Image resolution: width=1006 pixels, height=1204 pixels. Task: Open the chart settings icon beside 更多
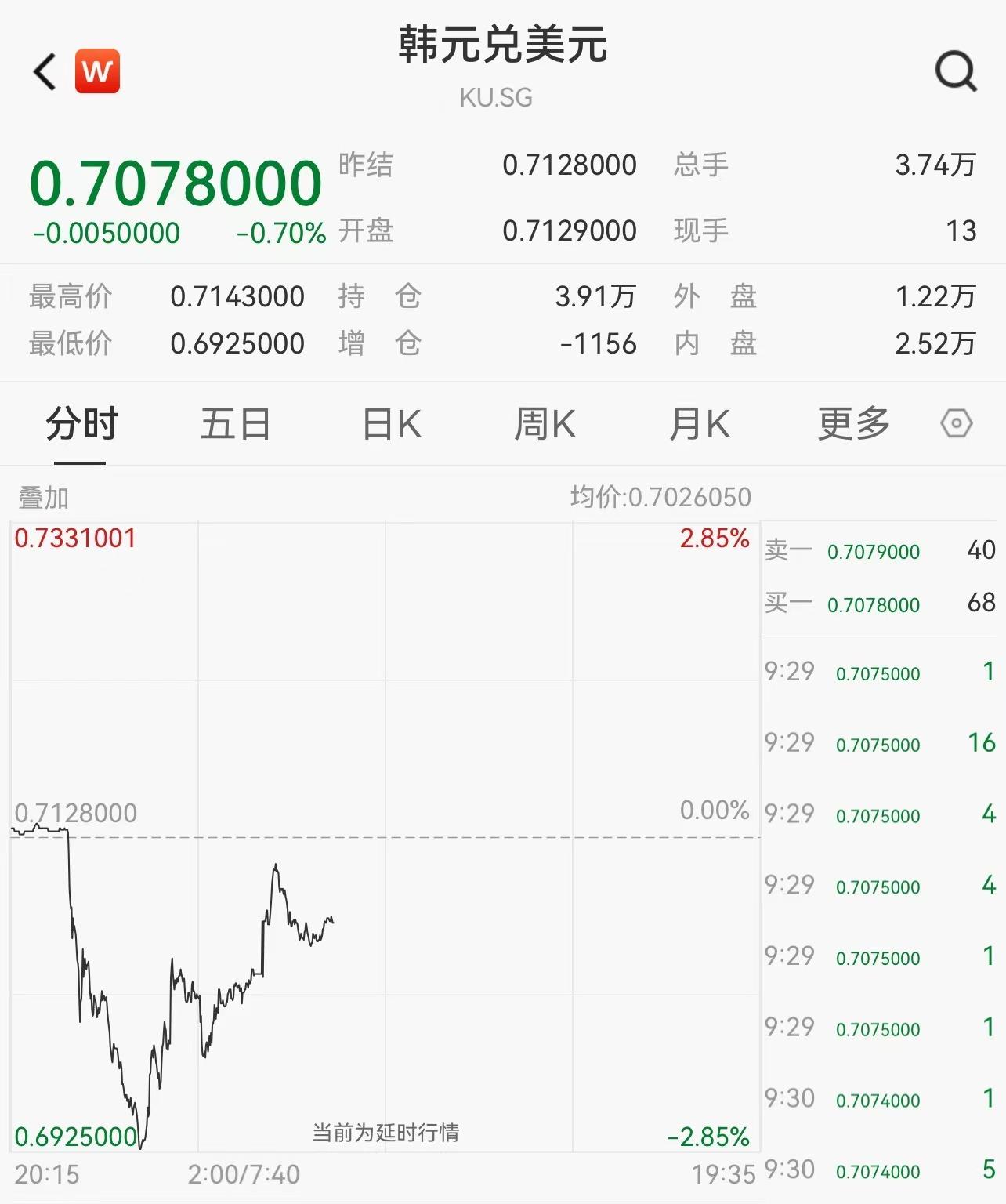[x=957, y=423]
